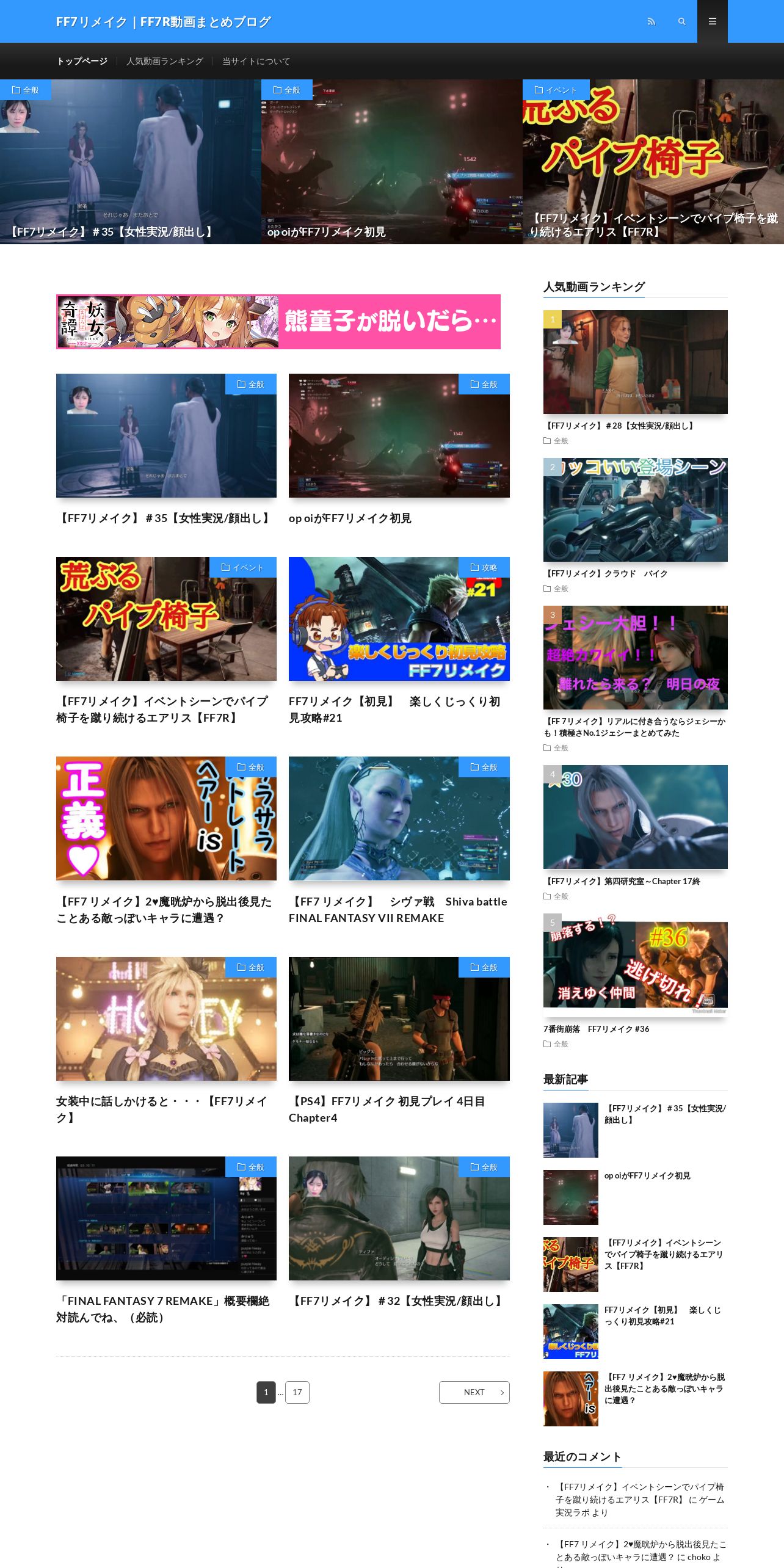Tap イベント category tag on pipe chair slide
The width and height of the screenshot is (784, 1568).
coord(556,90)
